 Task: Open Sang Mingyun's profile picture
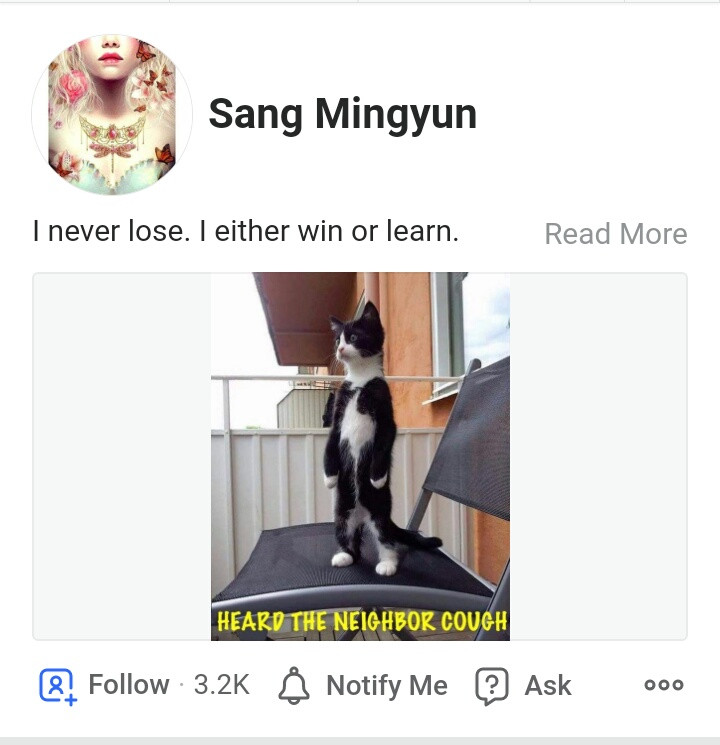pos(112,114)
